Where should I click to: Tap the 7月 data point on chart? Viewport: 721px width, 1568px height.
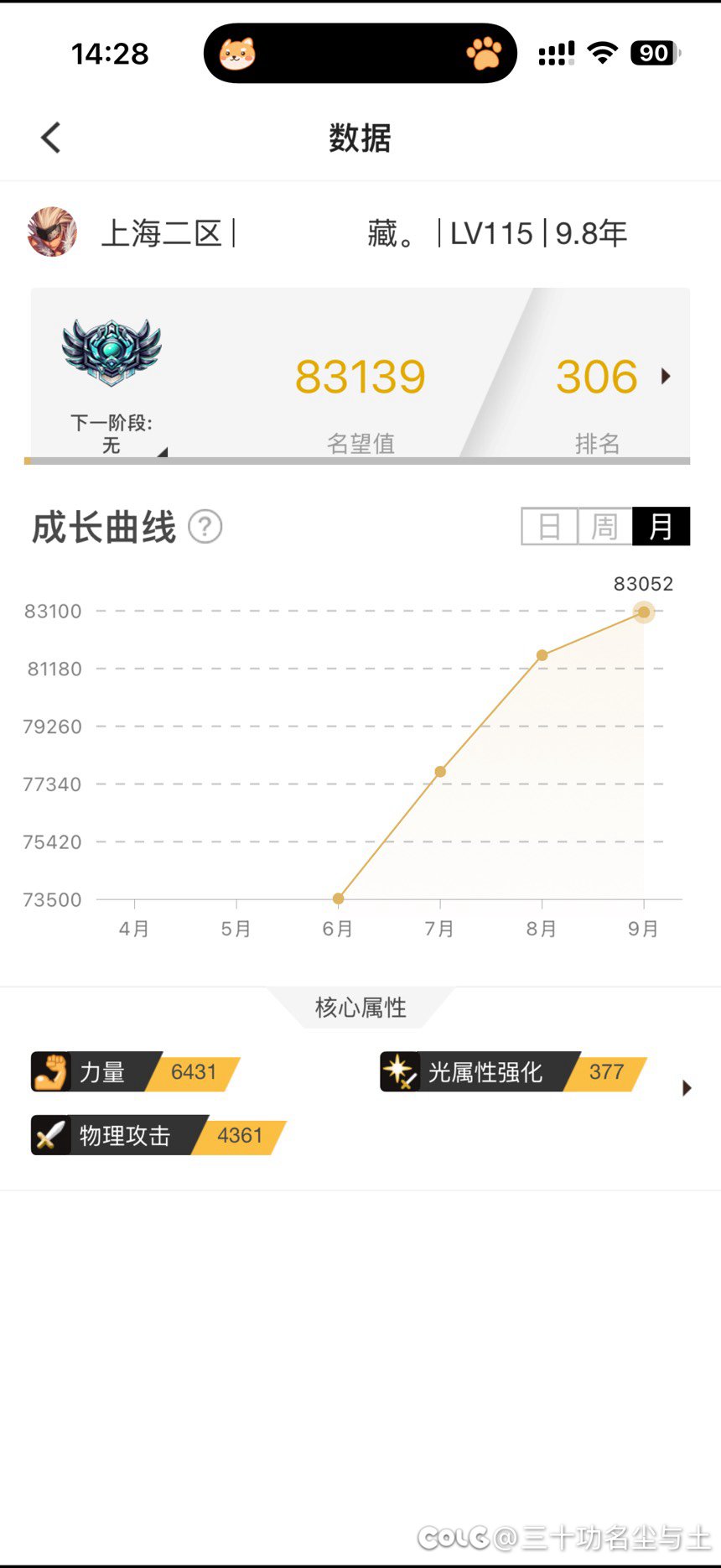[440, 772]
